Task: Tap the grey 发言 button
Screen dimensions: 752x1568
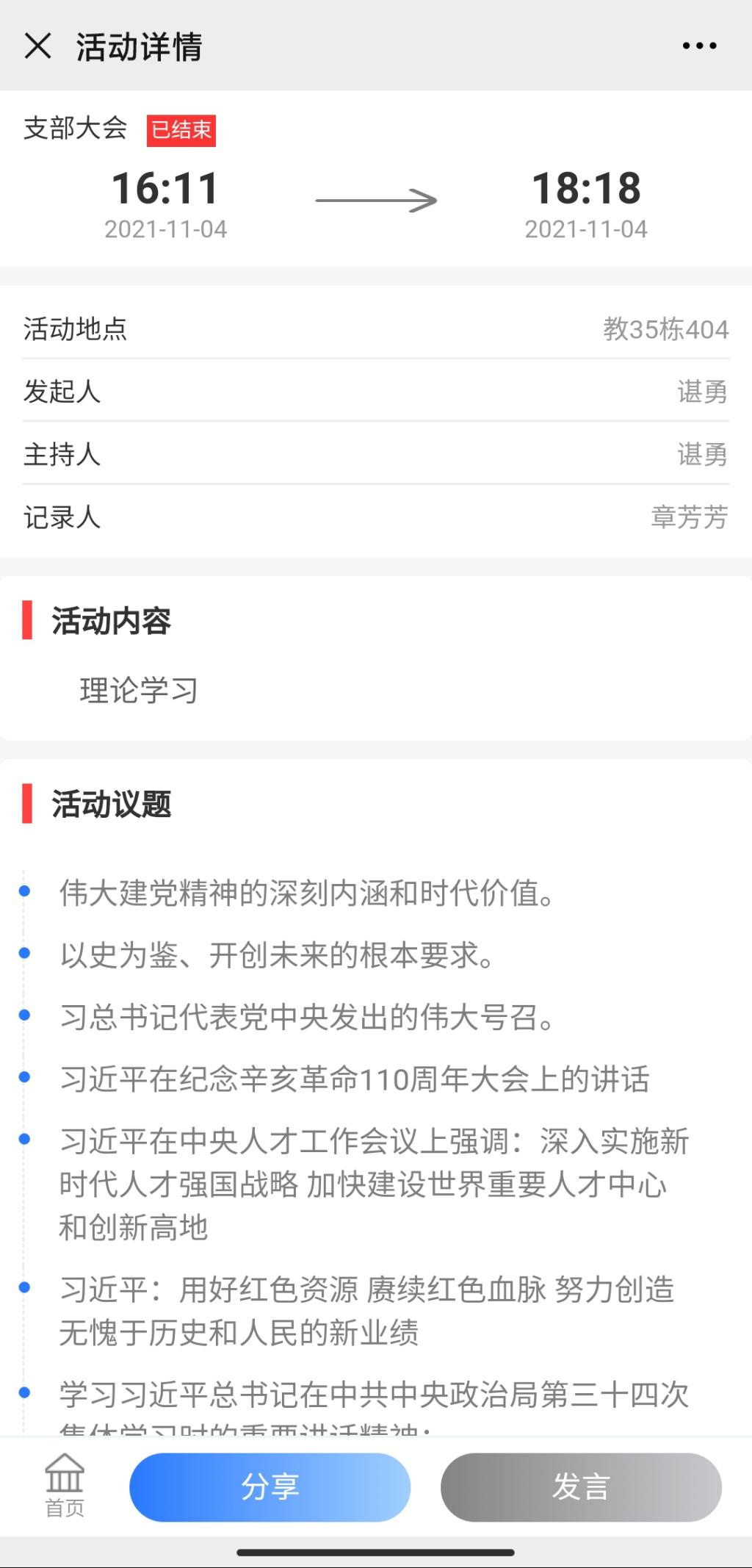Action: coord(581,1487)
